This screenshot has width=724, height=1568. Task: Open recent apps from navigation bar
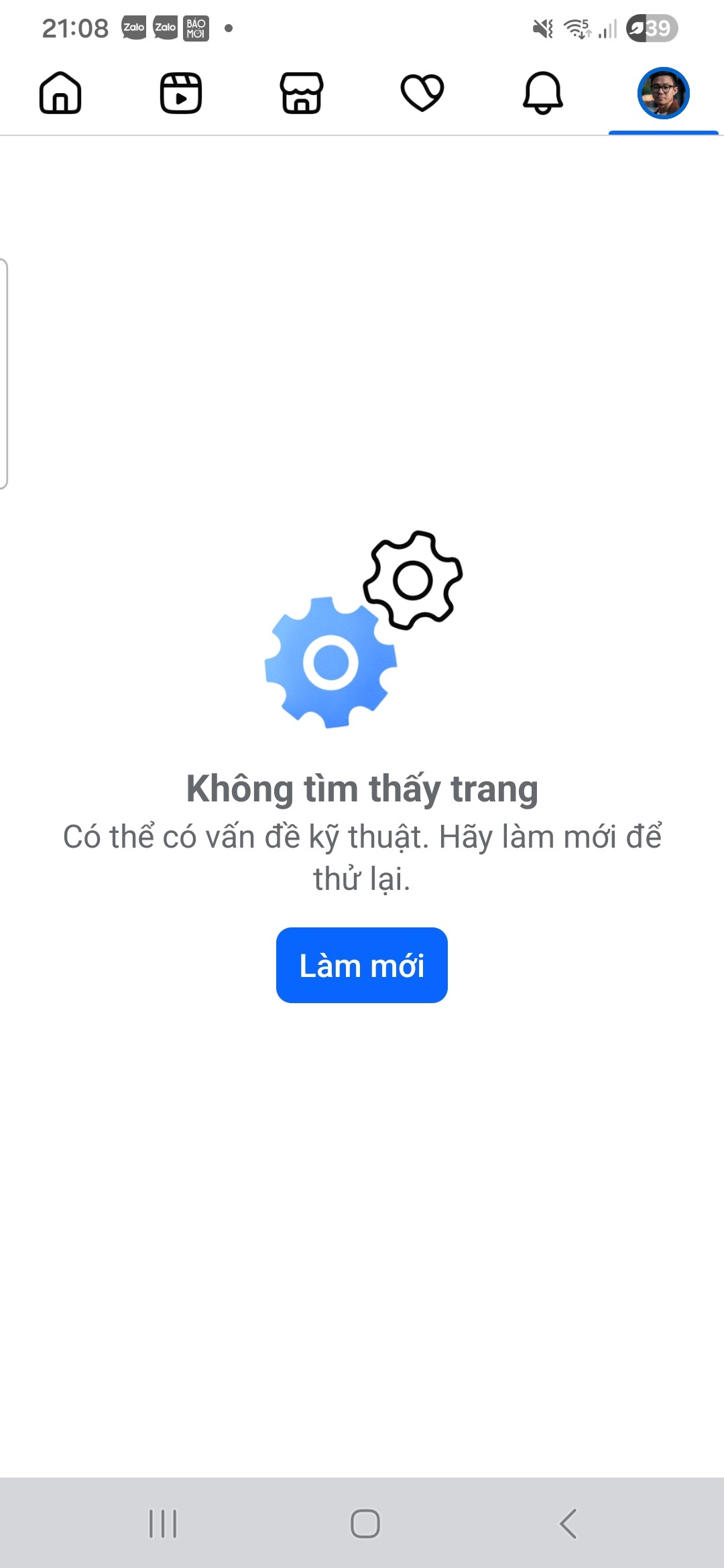tap(163, 1524)
